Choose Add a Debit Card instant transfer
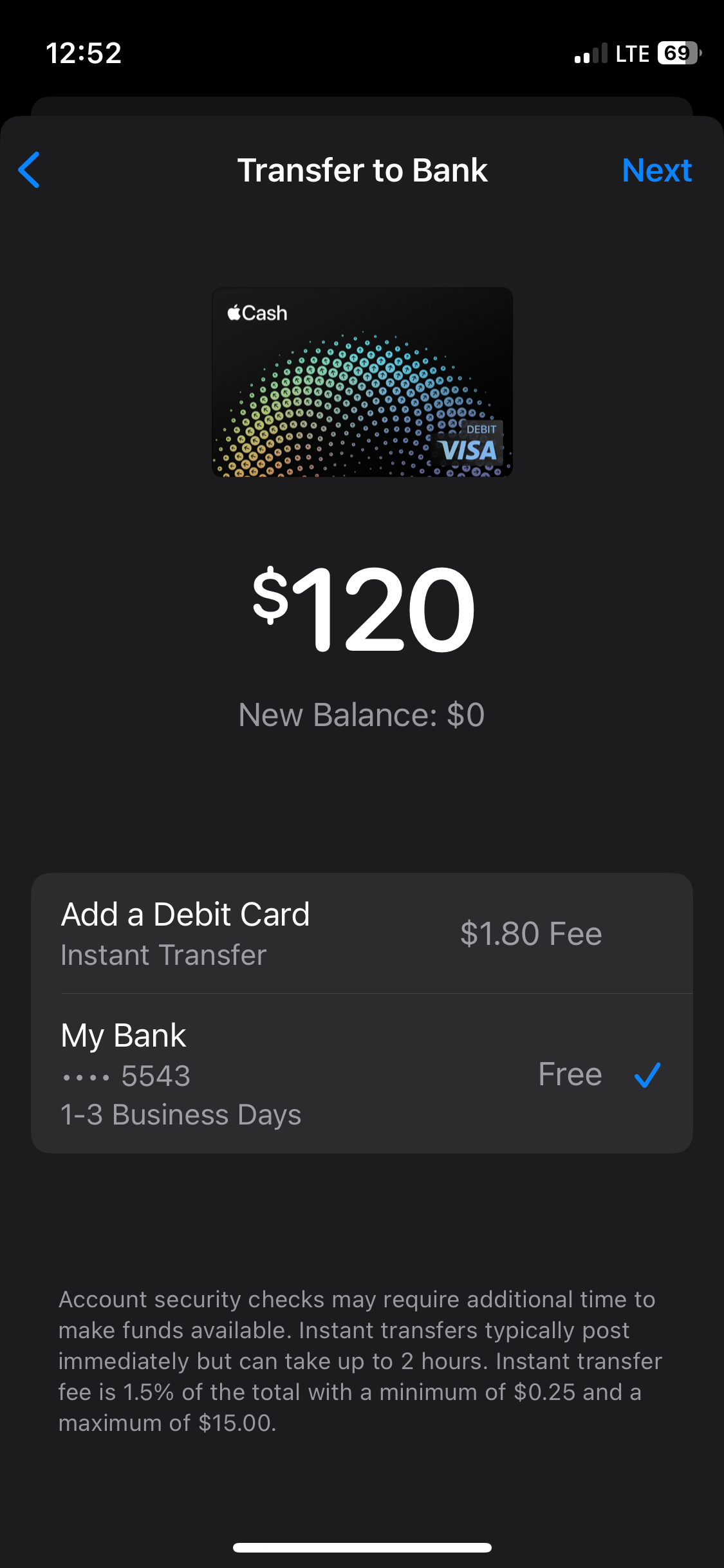The width and height of the screenshot is (724, 1568). (x=361, y=933)
